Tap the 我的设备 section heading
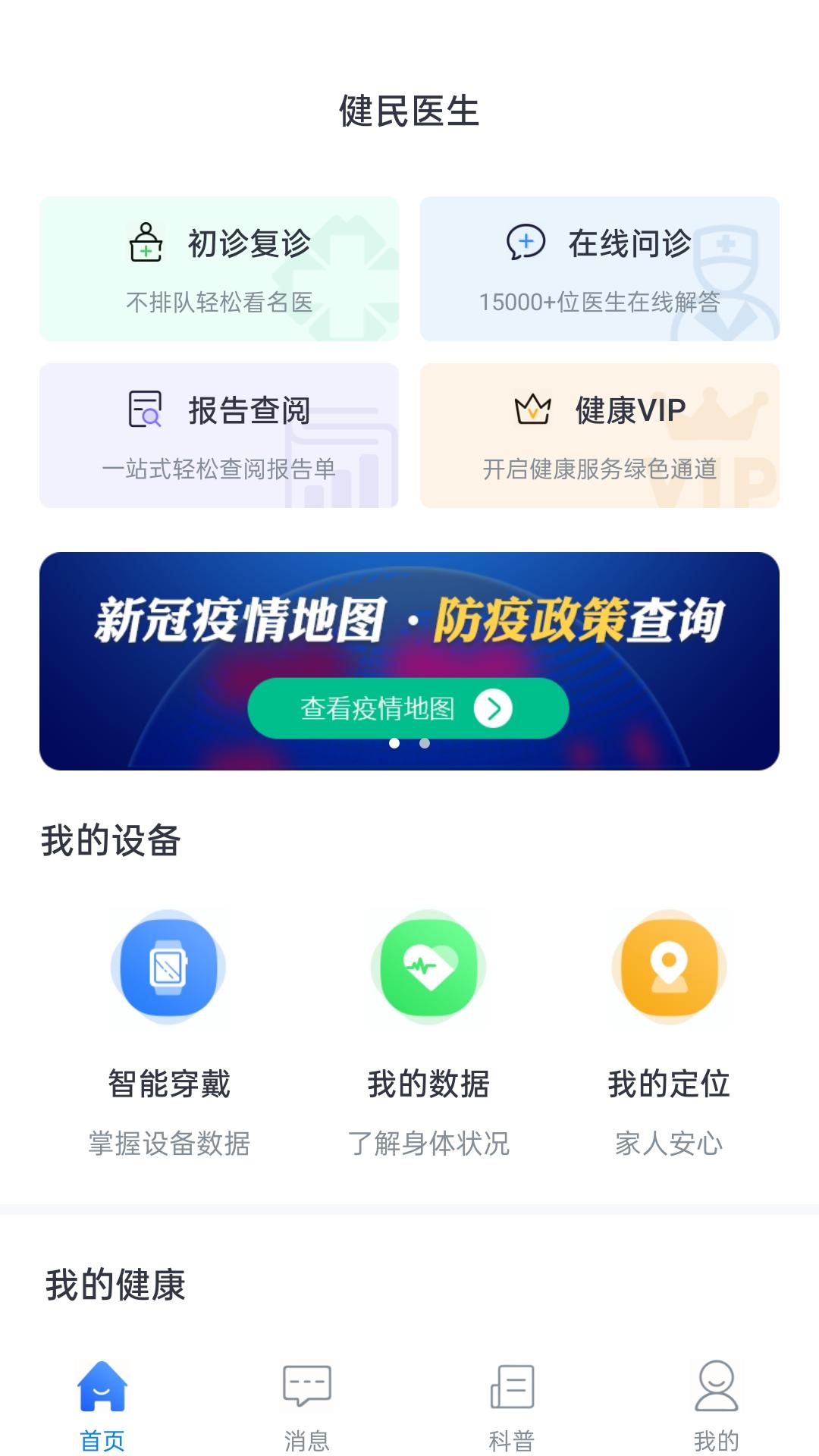819x1456 pixels. [x=110, y=838]
